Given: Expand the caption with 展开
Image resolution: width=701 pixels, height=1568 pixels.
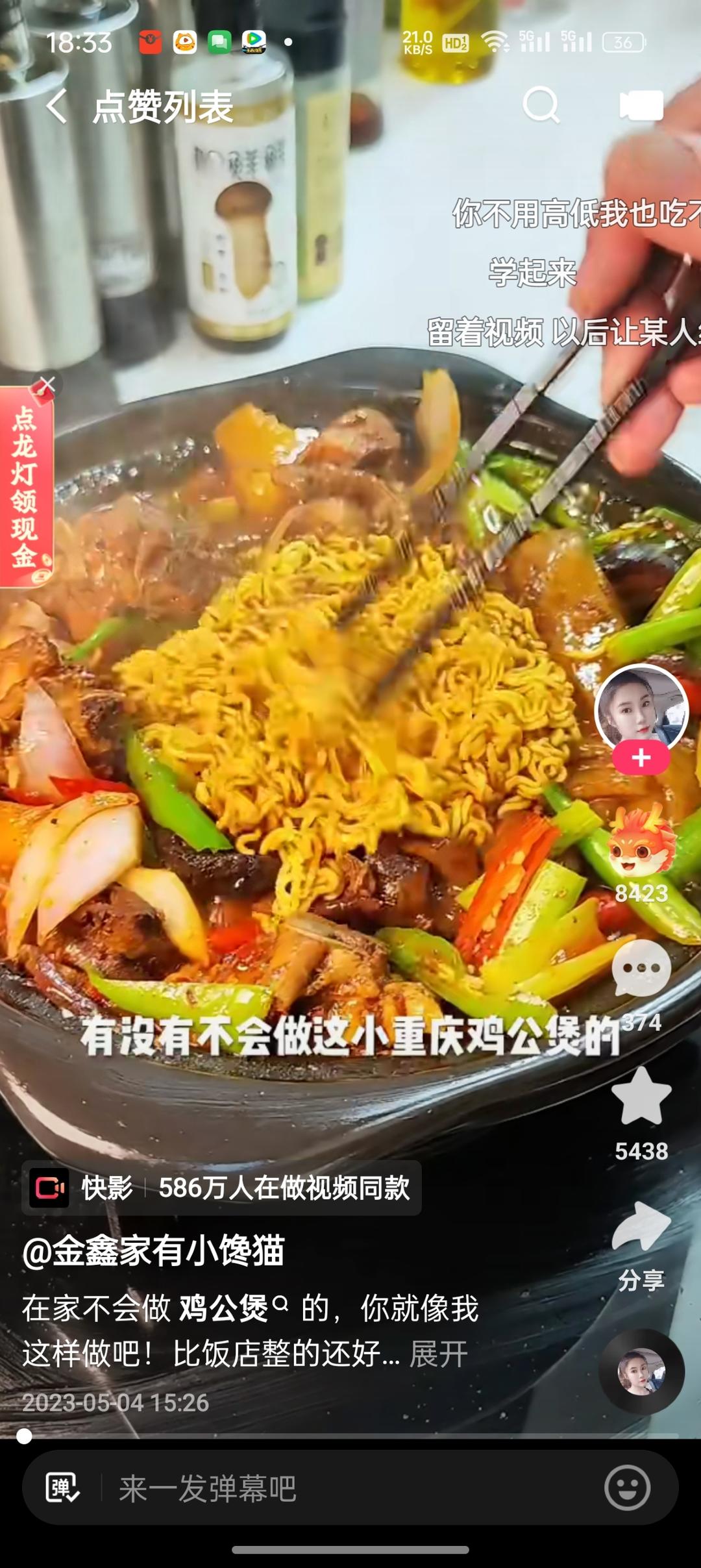Looking at the screenshot, I should pyautogui.click(x=439, y=1354).
